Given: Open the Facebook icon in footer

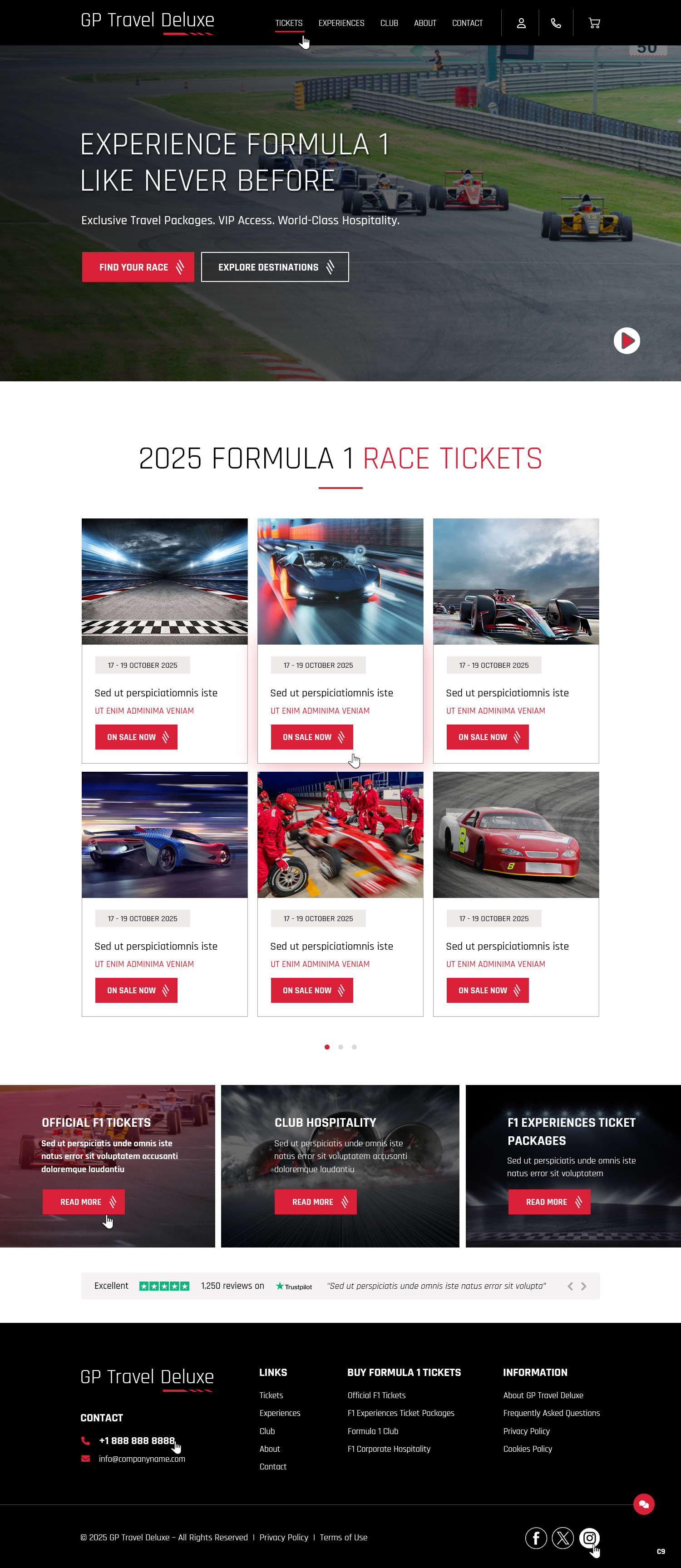Looking at the screenshot, I should [x=536, y=1538].
